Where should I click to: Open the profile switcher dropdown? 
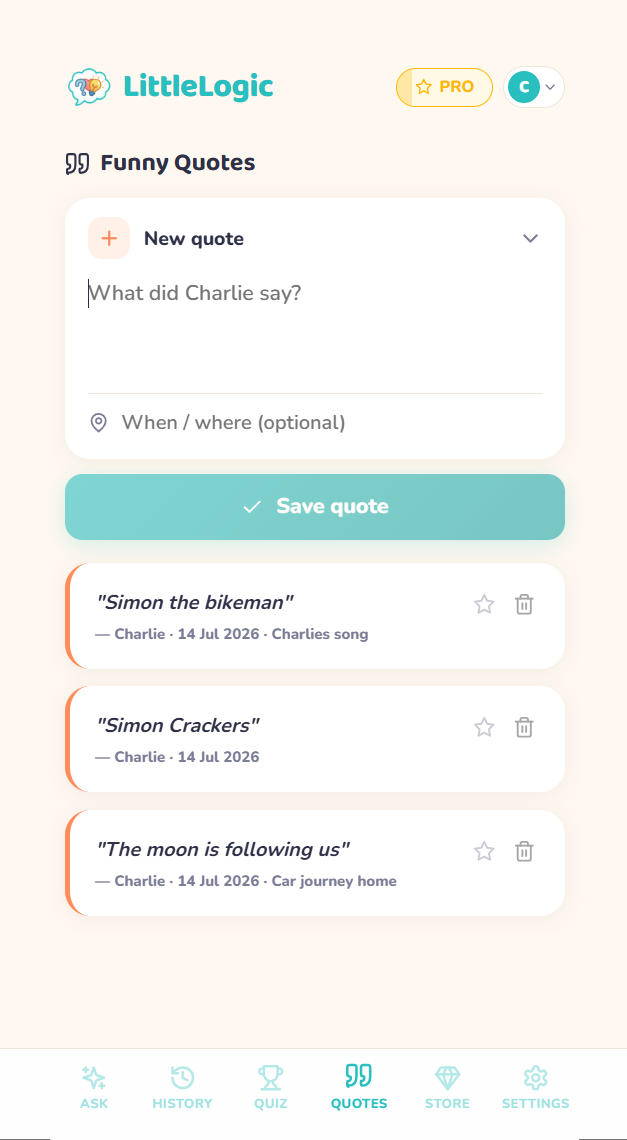(534, 87)
